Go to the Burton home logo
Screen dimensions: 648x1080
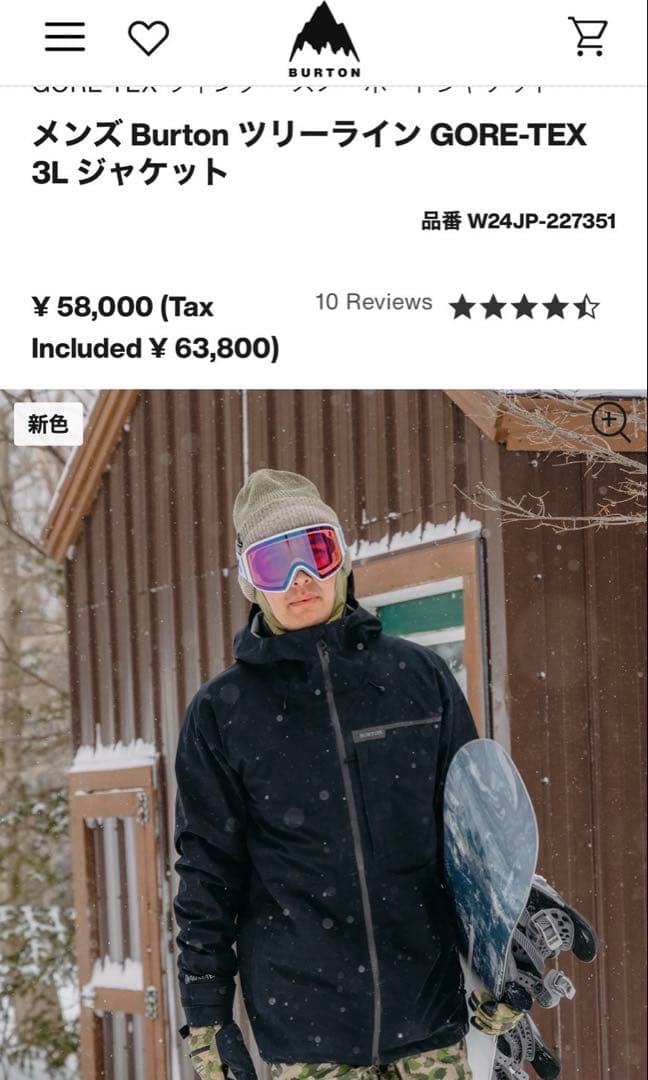pos(324,39)
